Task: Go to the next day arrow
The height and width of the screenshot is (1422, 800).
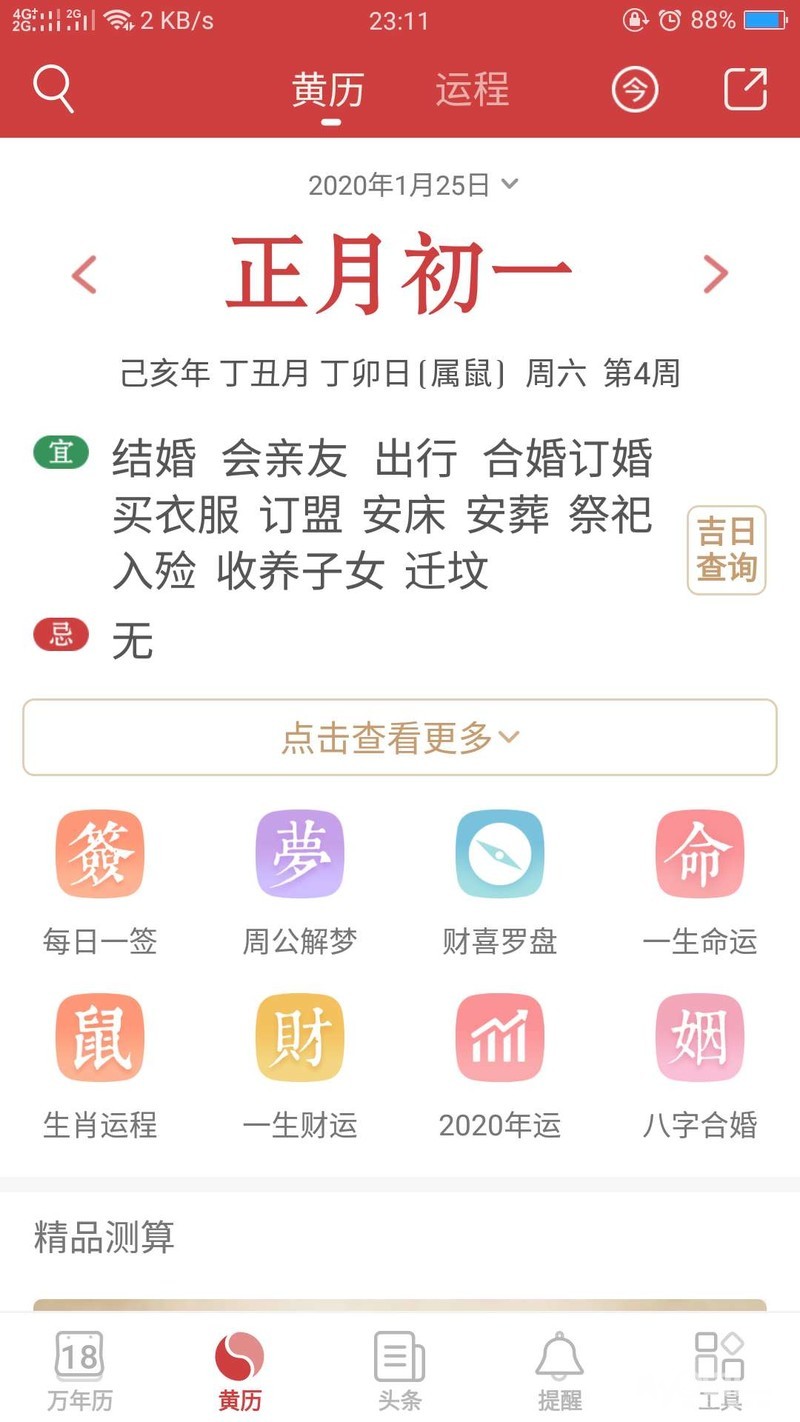Action: click(715, 274)
